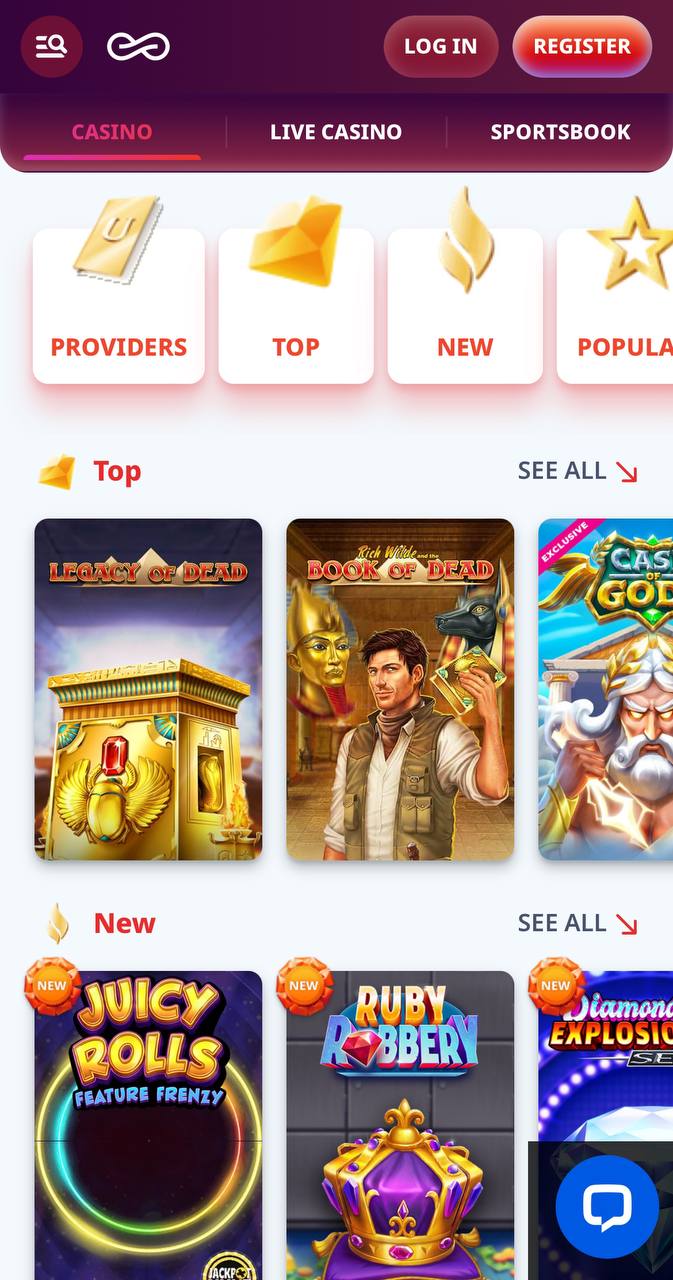Open the menu search icon

[x=51, y=46]
